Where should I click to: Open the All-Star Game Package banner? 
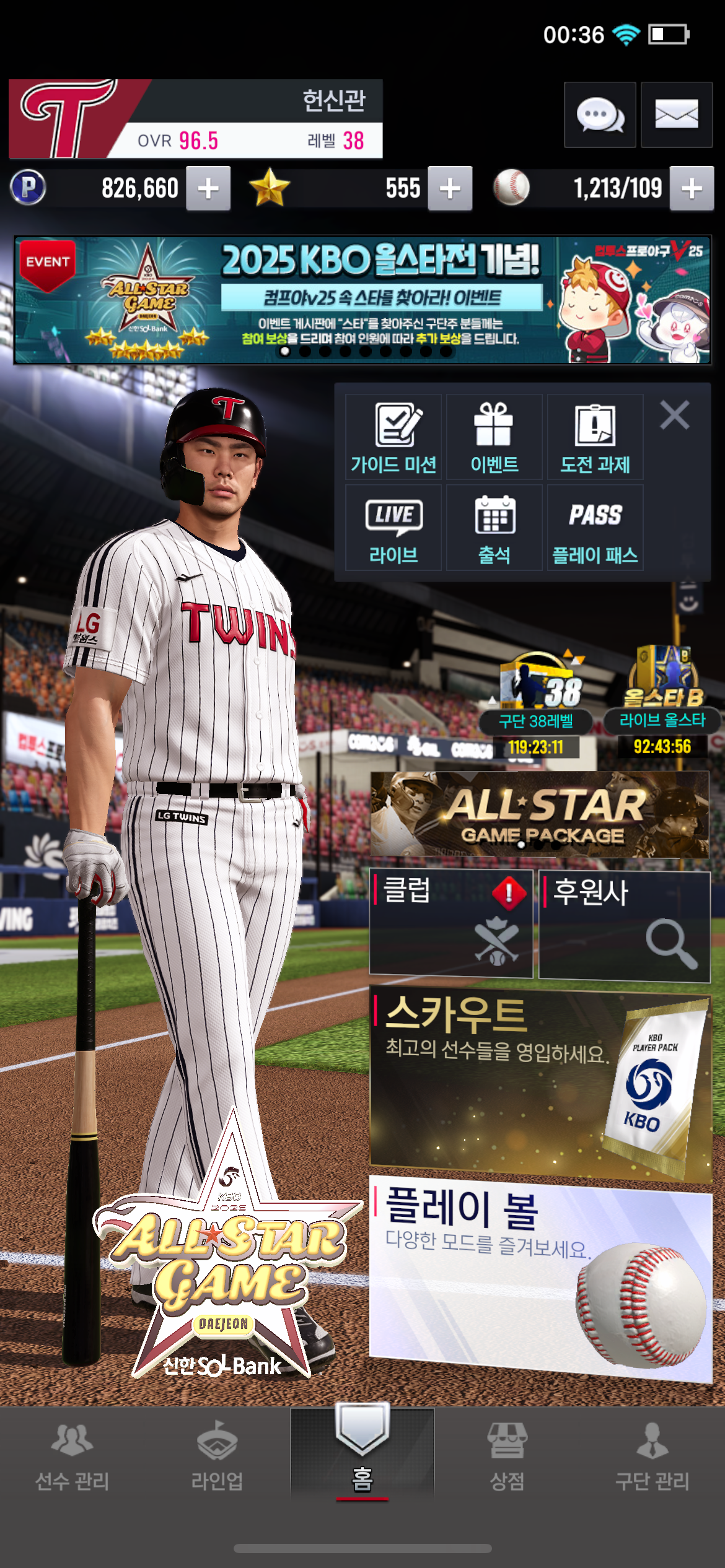pyautogui.click(x=539, y=814)
